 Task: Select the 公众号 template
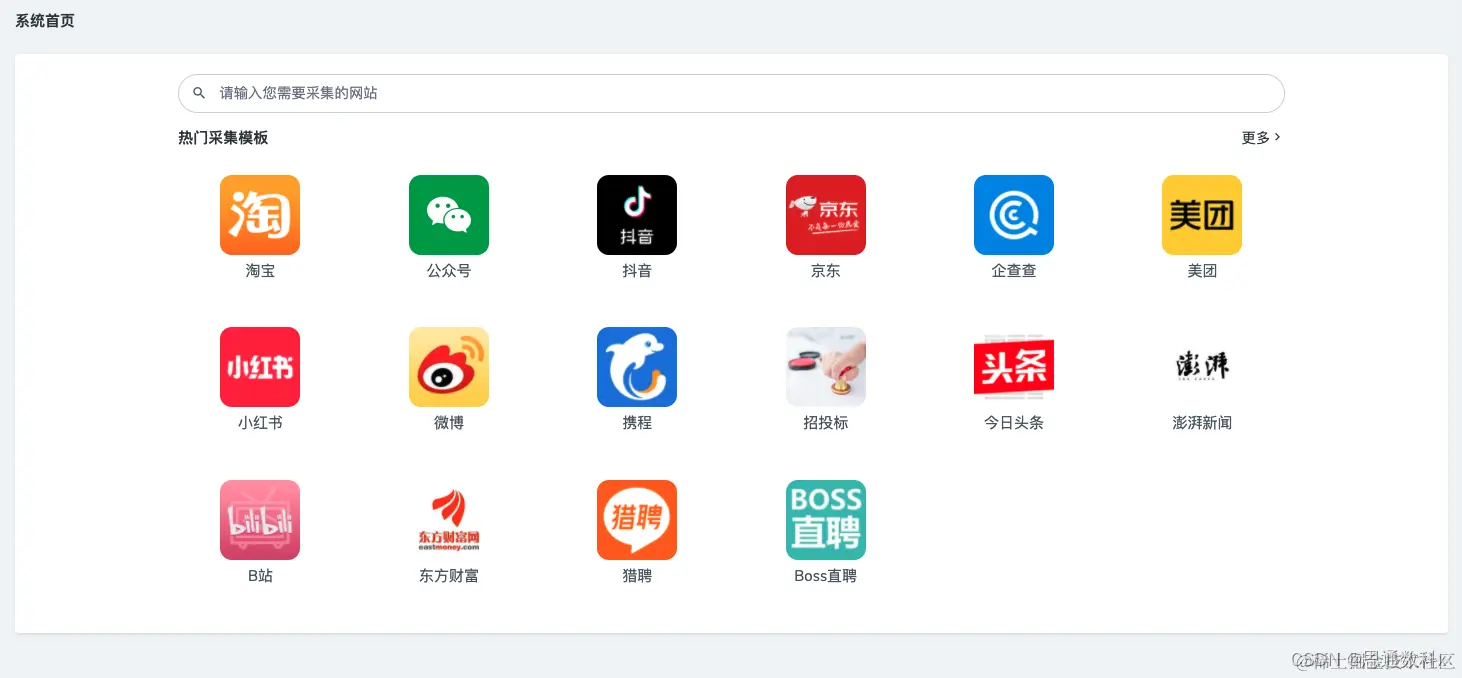tap(449, 215)
